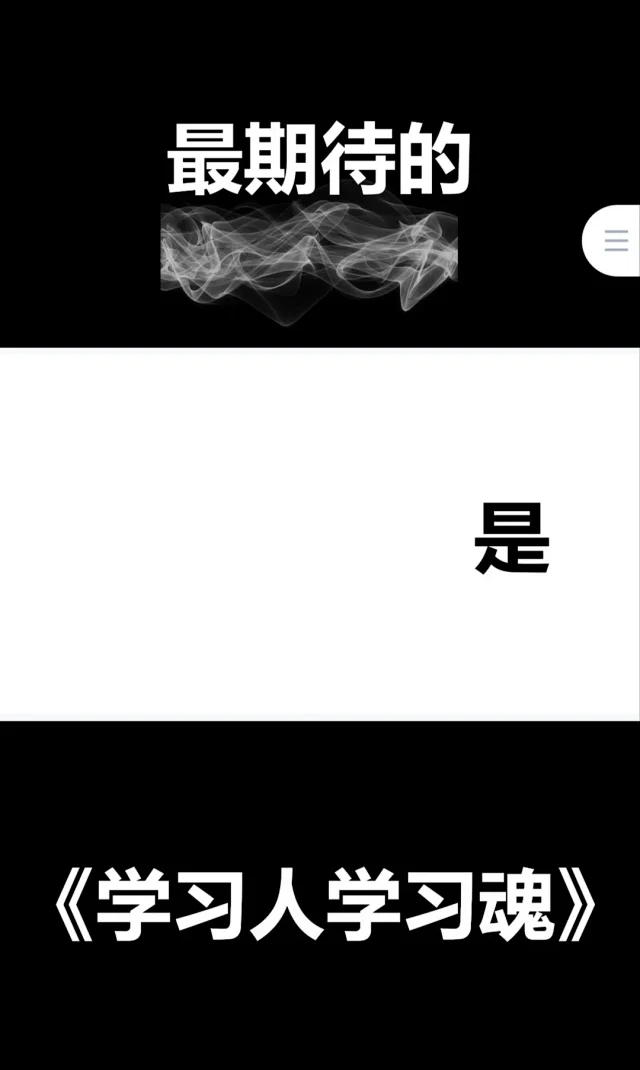Open the floating side menu button

tap(615, 240)
